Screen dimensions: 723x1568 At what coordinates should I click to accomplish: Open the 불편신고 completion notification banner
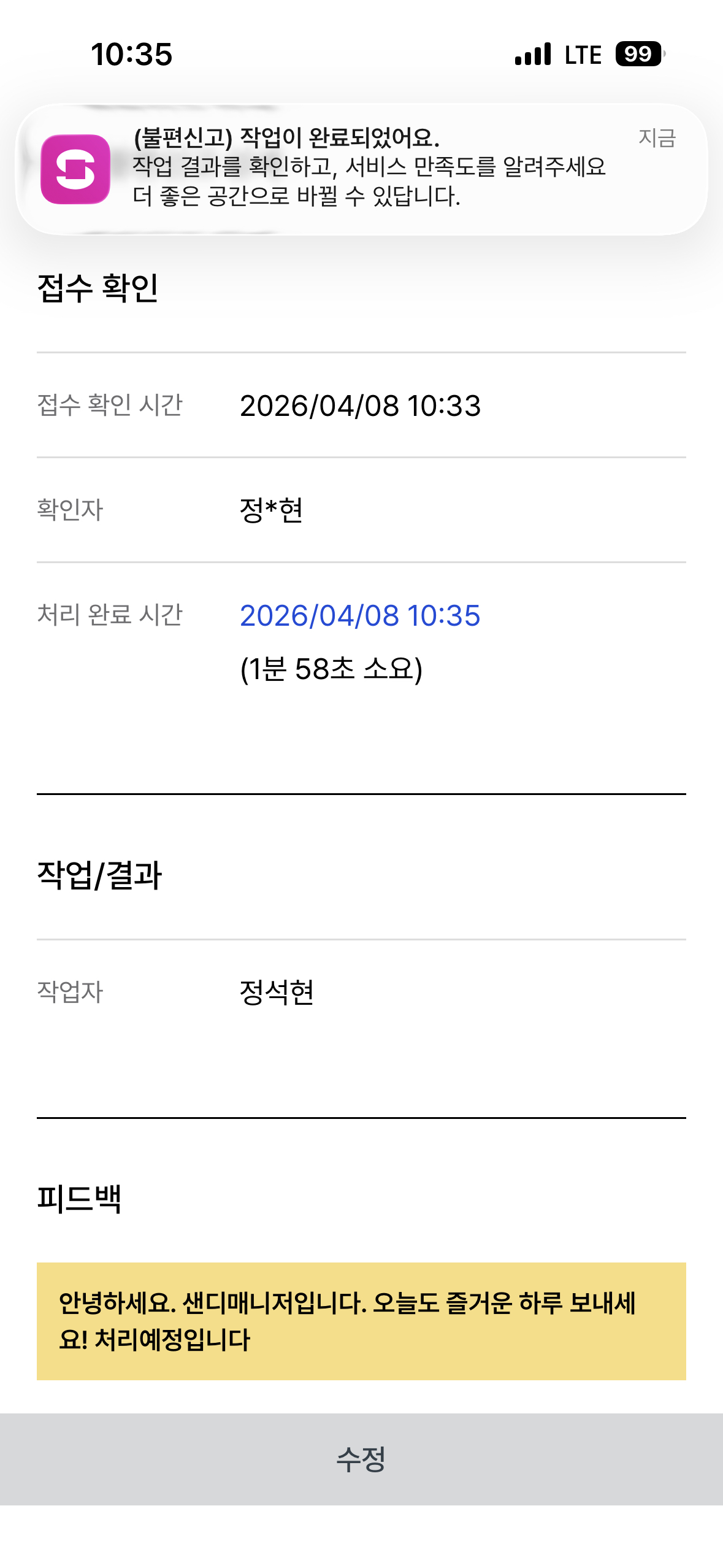pos(362,167)
